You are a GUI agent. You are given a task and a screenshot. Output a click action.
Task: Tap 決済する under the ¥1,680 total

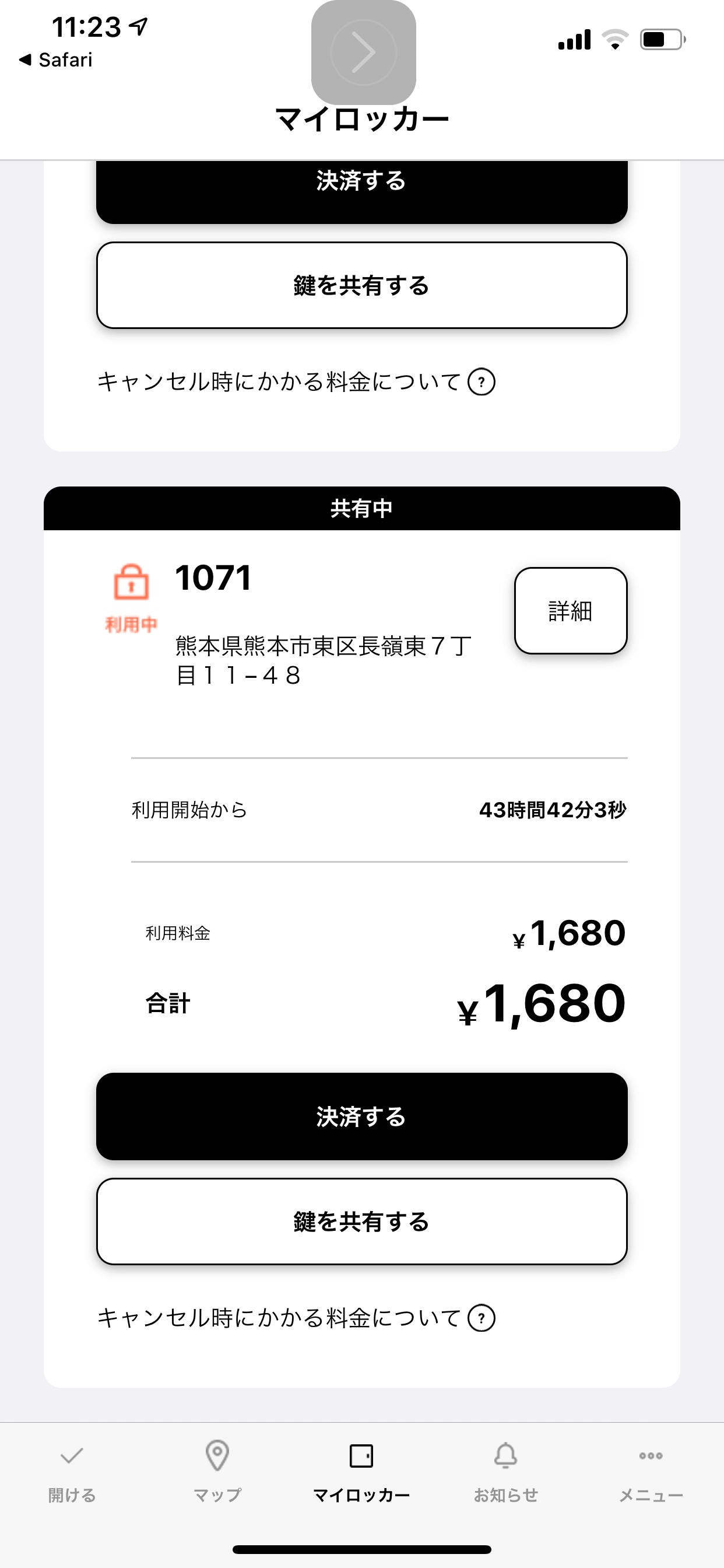(x=361, y=1116)
